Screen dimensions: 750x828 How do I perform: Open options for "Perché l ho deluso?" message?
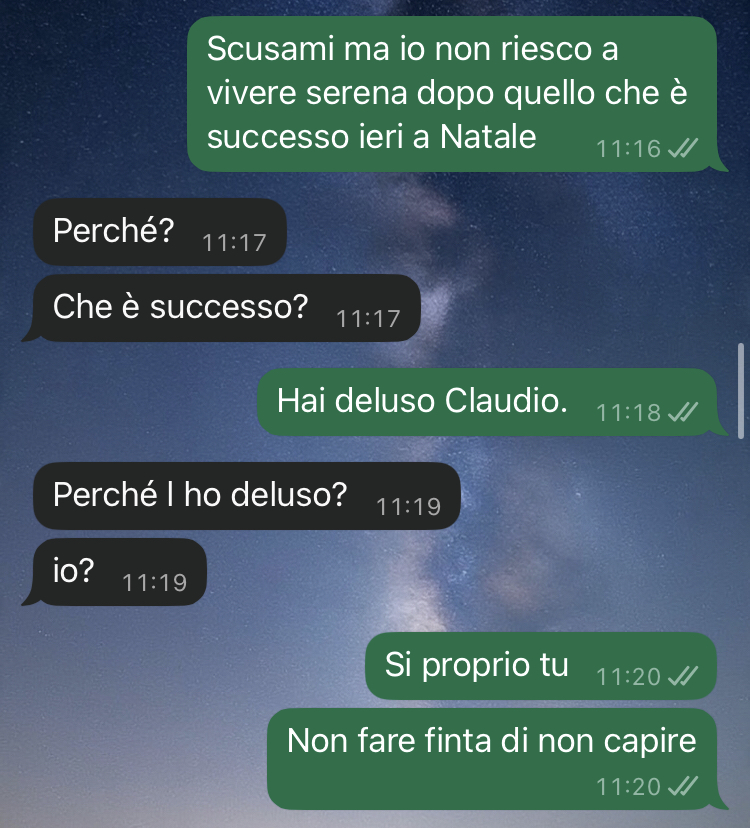click(x=245, y=496)
